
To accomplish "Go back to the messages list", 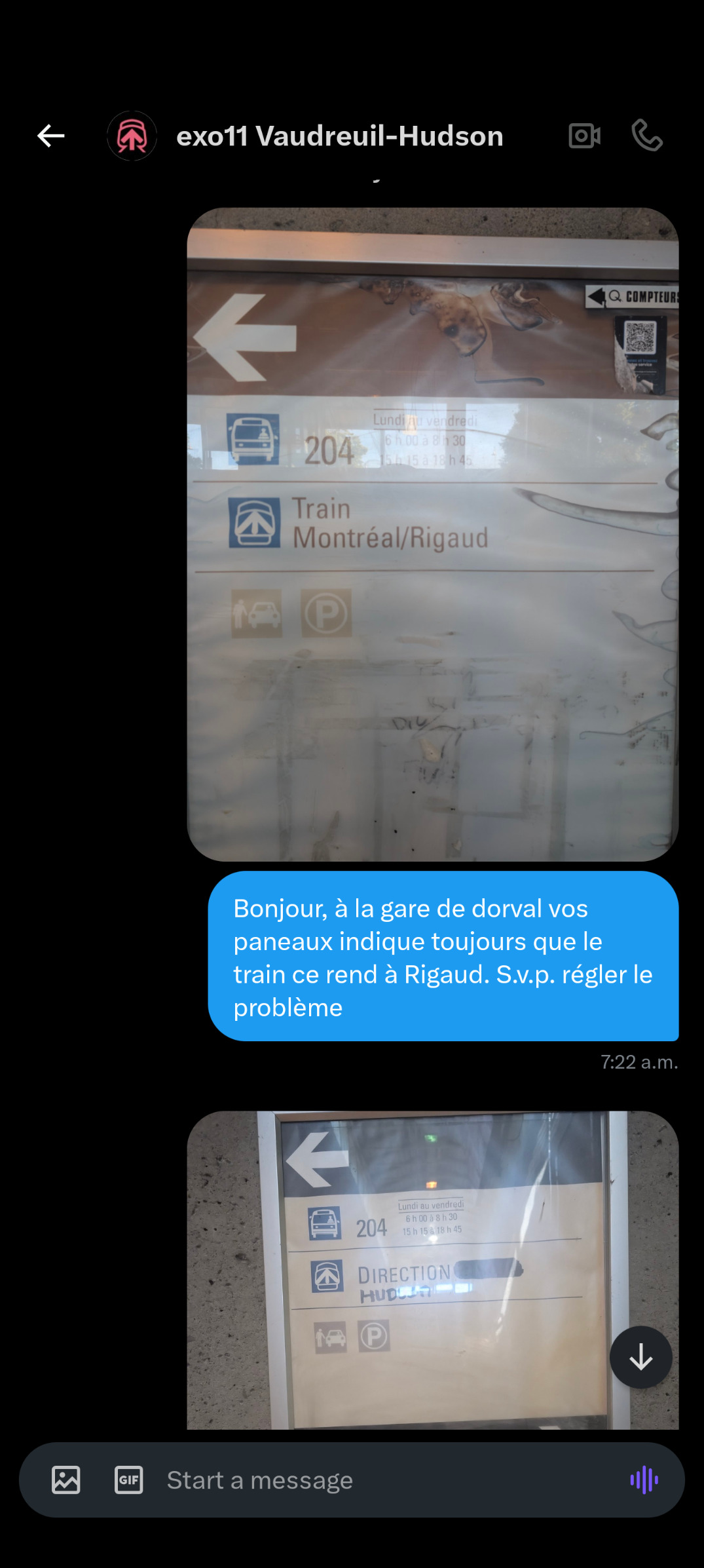I will (51, 136).
